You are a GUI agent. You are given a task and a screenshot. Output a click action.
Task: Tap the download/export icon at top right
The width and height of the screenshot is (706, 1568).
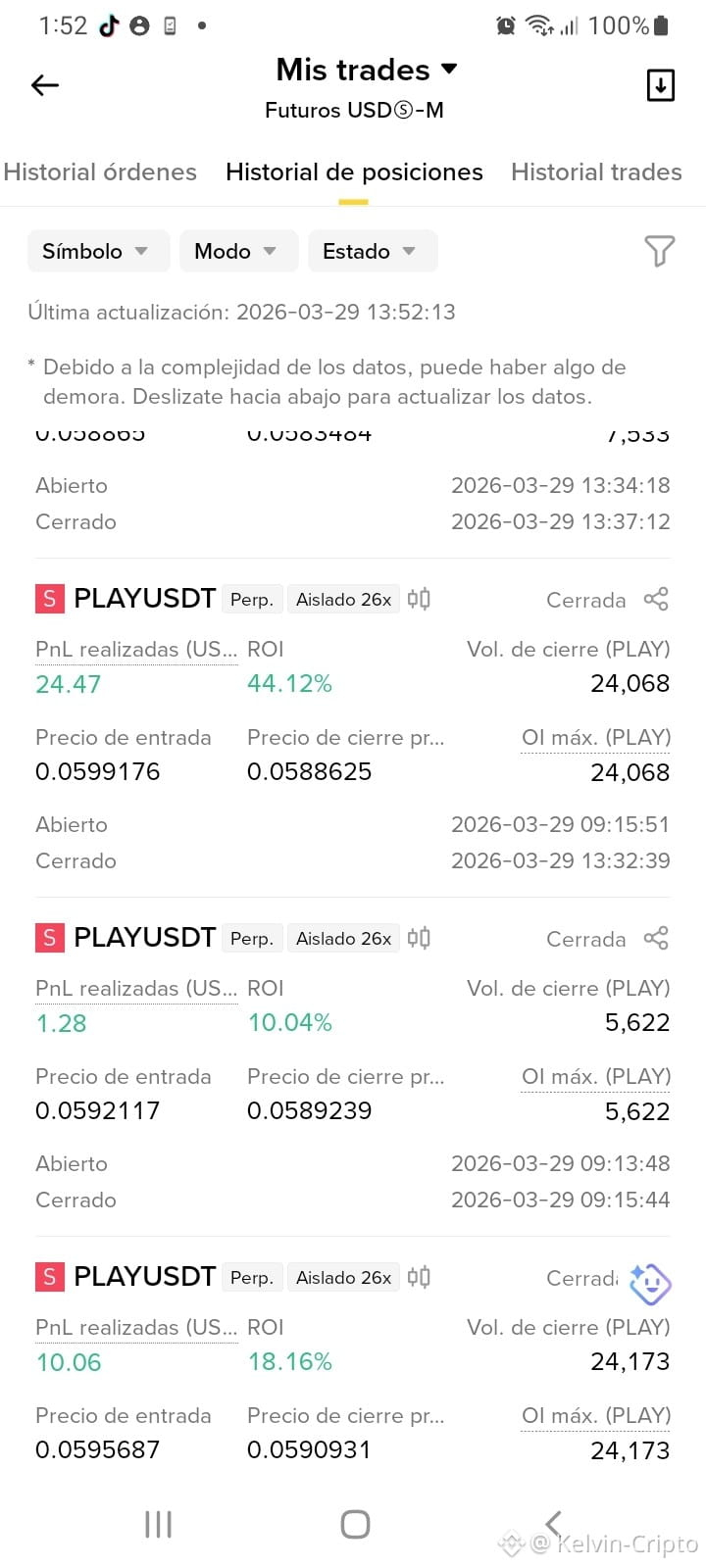pyautogui.click(x=661, y=85)
